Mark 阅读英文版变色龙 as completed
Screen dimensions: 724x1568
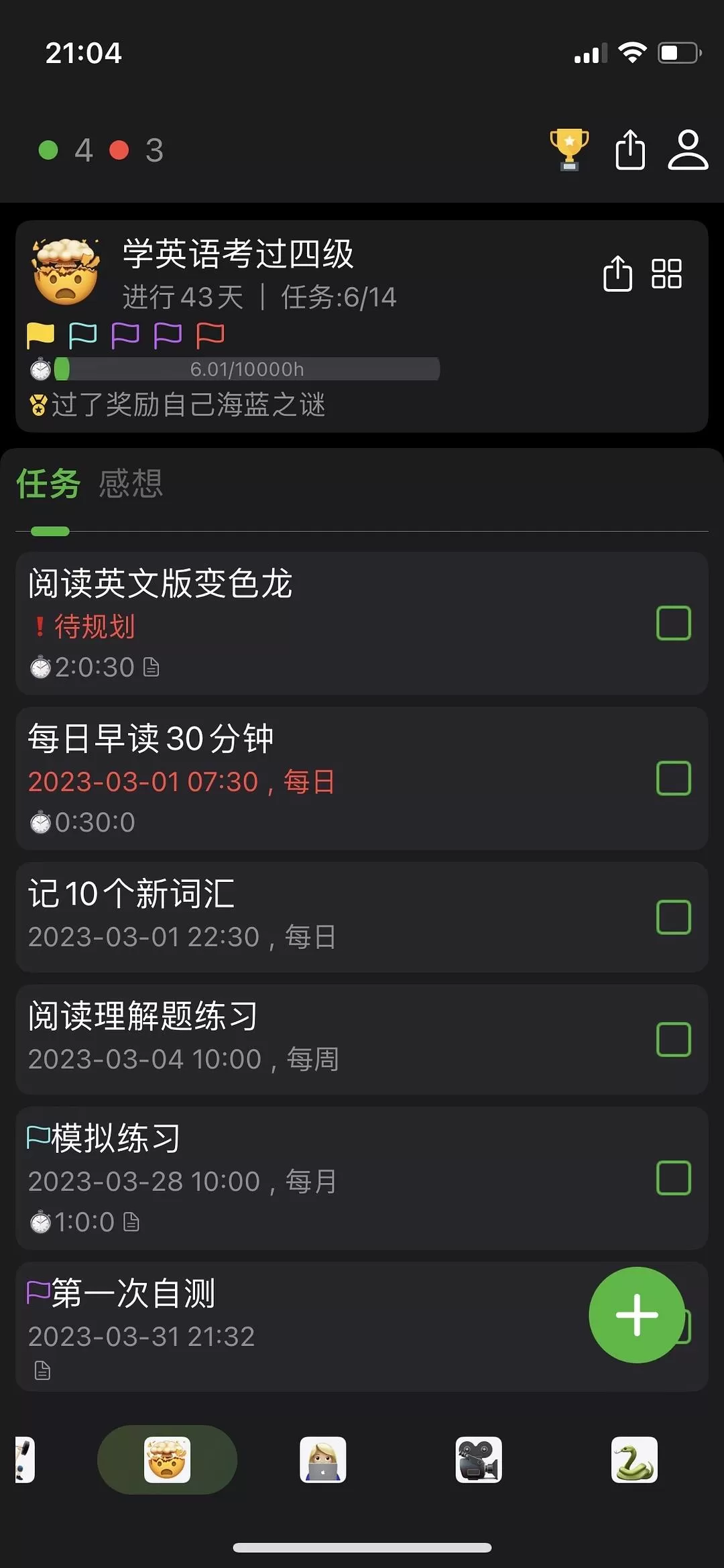[674, 622]
